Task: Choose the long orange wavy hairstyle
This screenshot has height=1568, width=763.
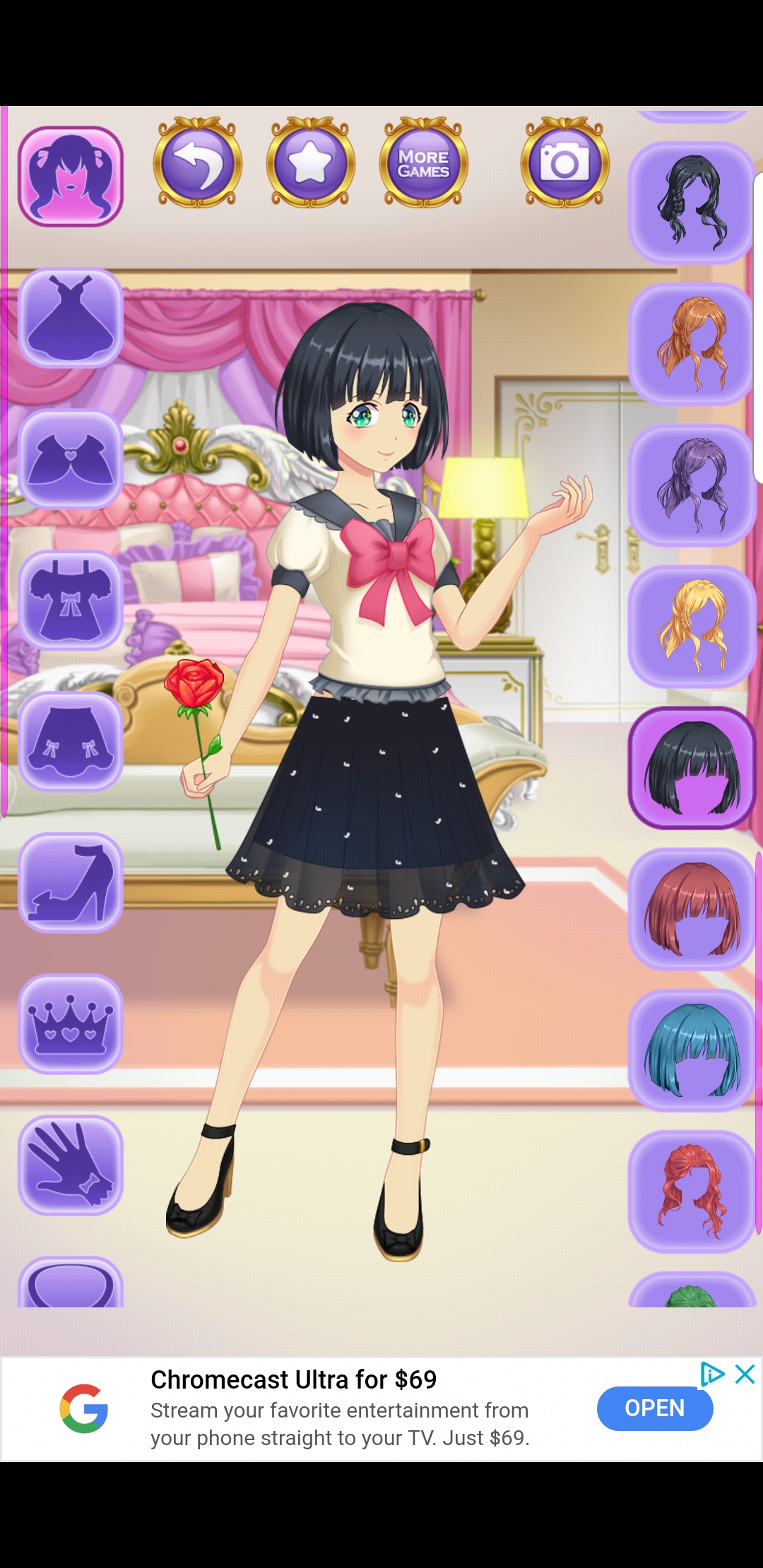Action: (x=692, y=344)
